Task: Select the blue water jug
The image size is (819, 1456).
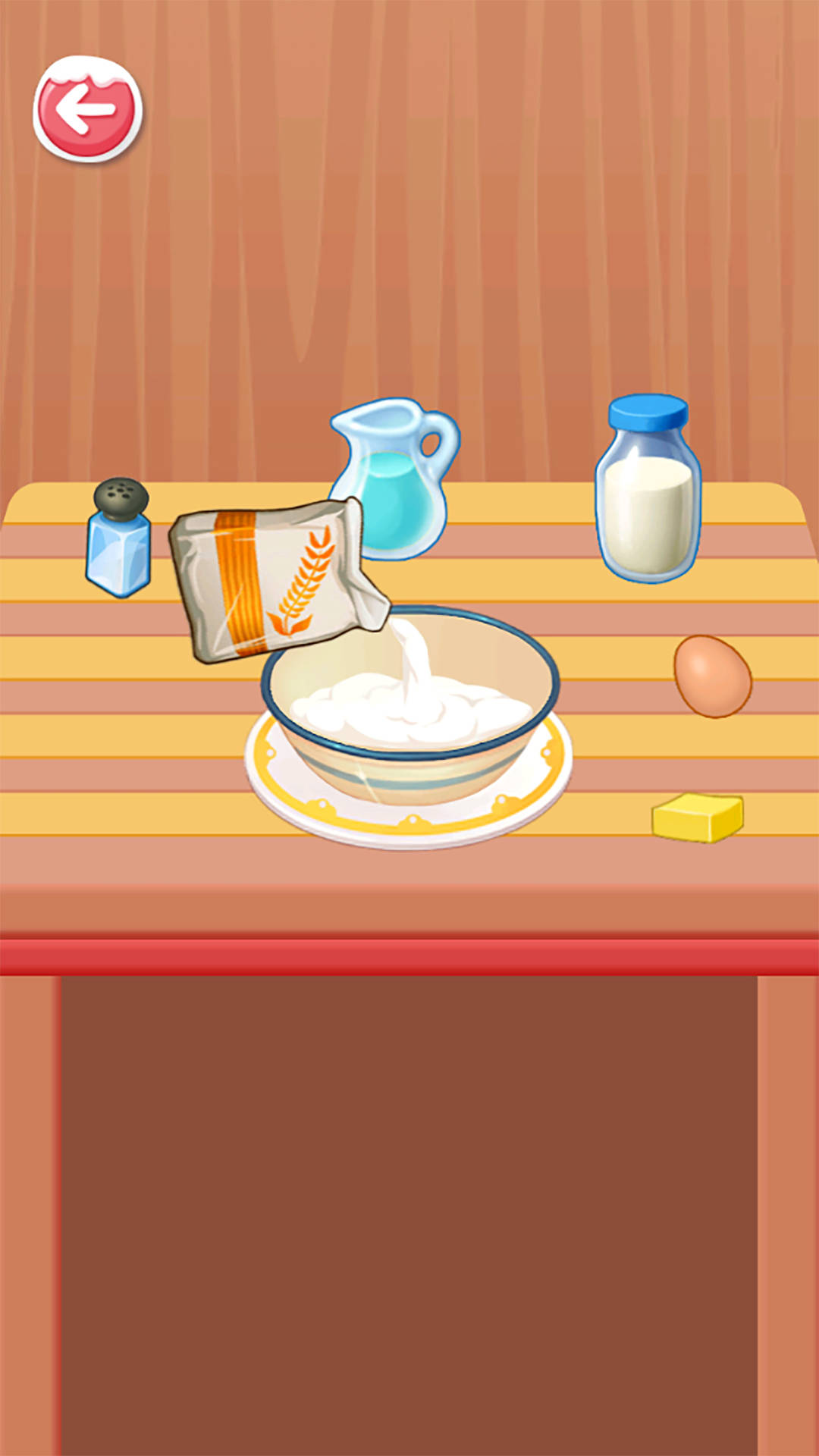Action: click(397, 480)
